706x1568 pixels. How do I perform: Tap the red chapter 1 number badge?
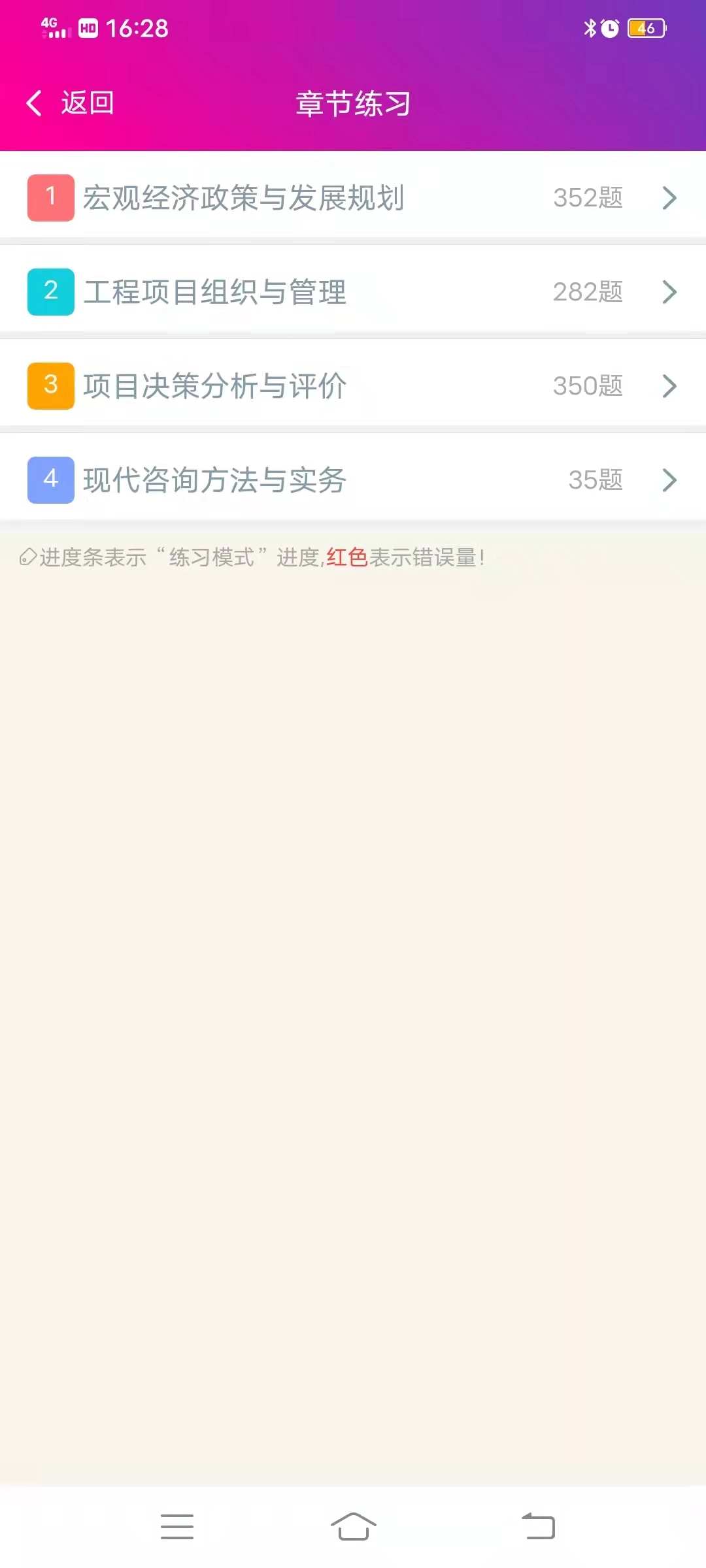pyautogui.click(x=50, y=196)
